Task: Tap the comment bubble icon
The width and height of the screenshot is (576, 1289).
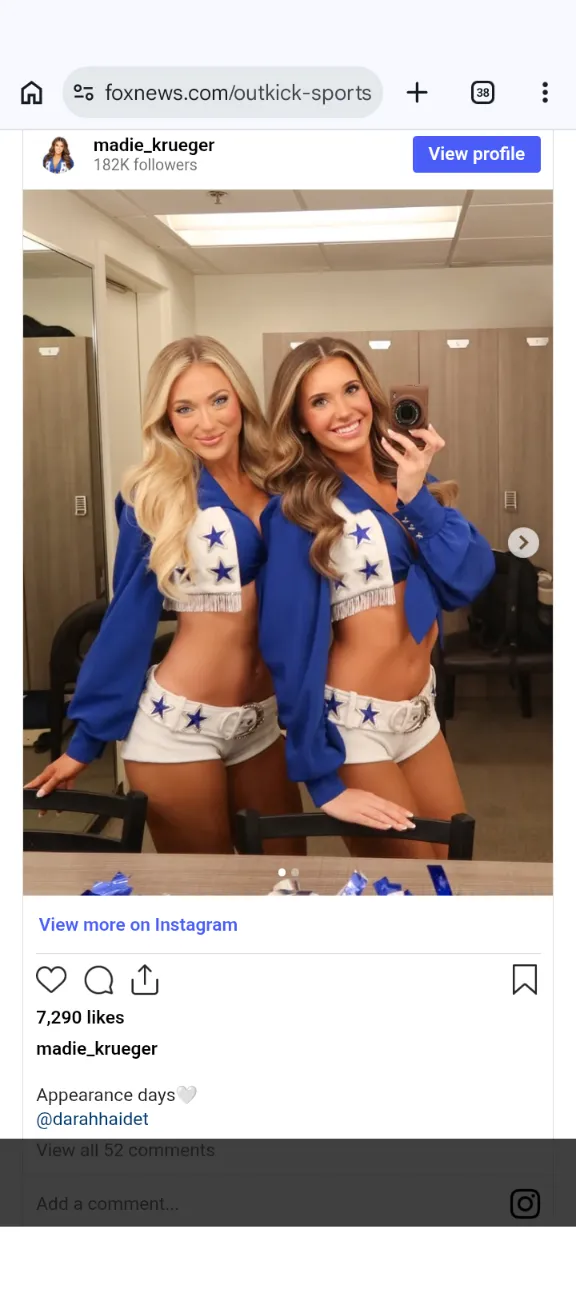Action: [98, 980]
